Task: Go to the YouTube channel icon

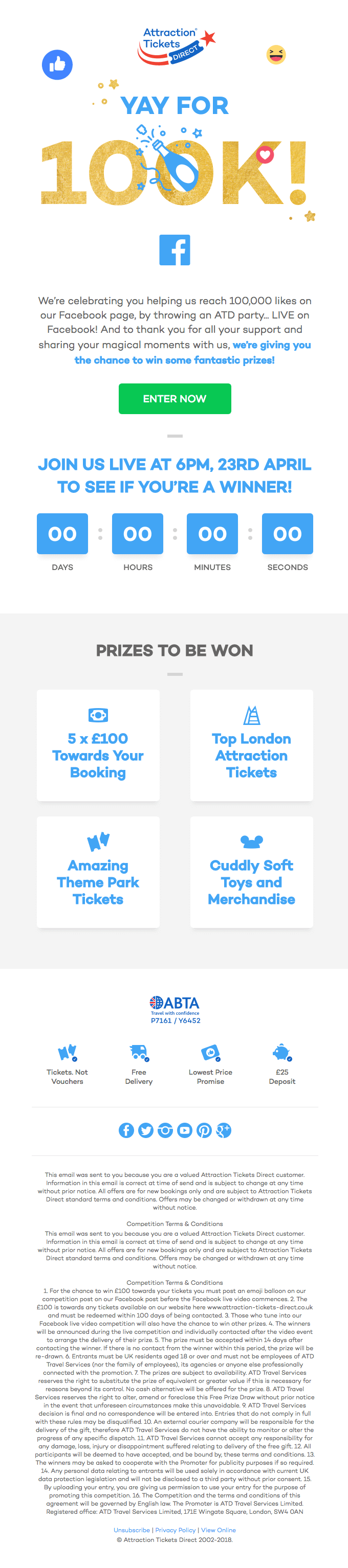Action: (x=185, y=1130)
